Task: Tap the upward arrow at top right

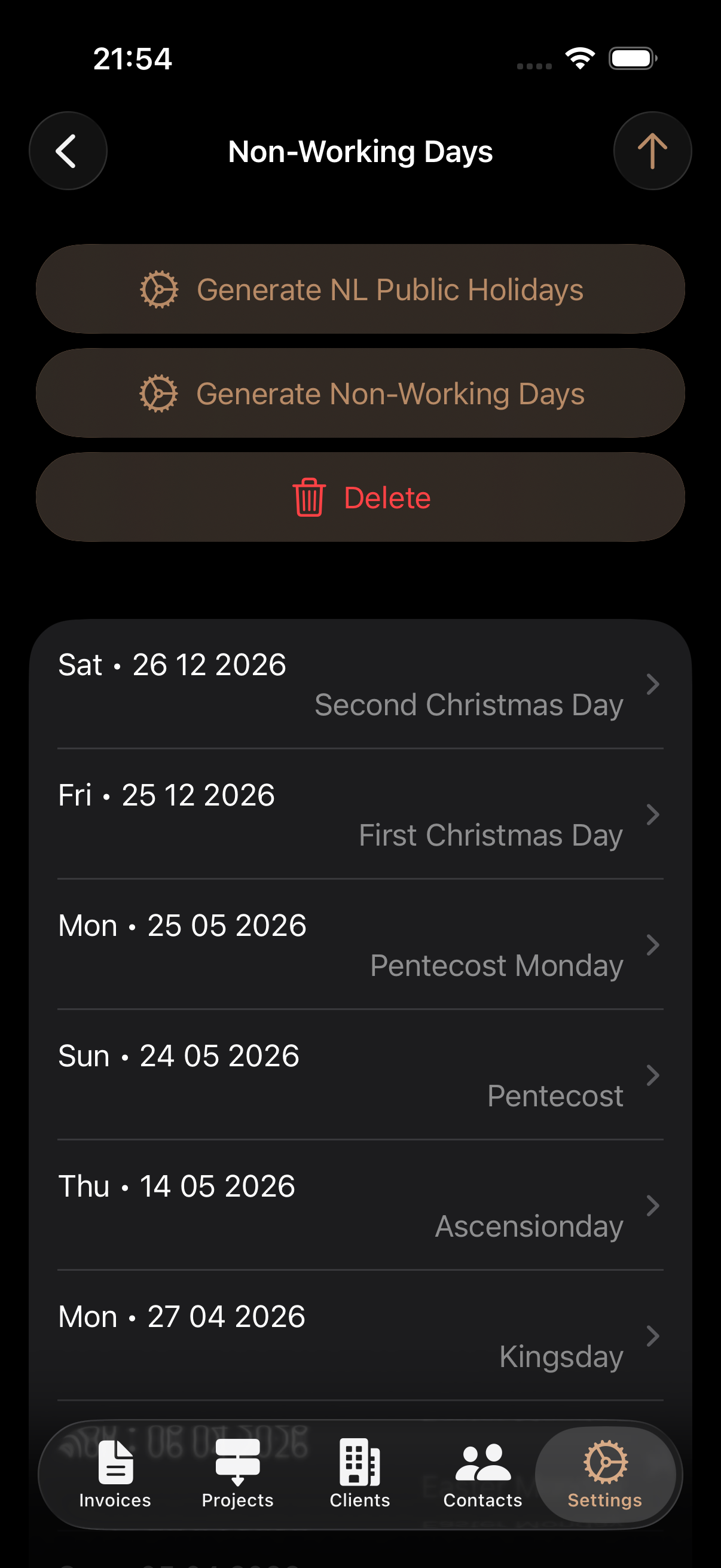Action: 652,150
